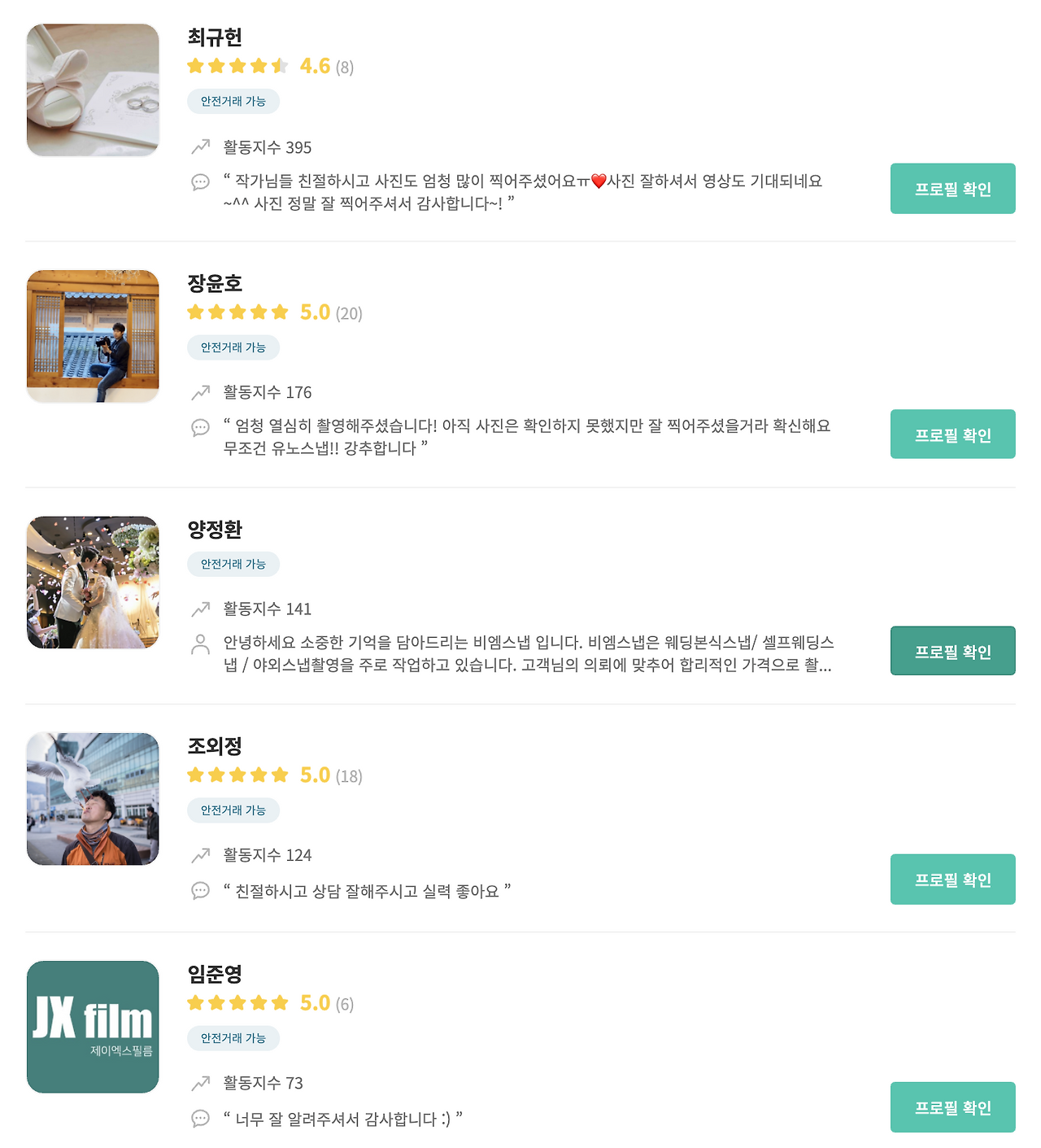Click the person profile icon beside 양정환's introduction

pos(198,643)
